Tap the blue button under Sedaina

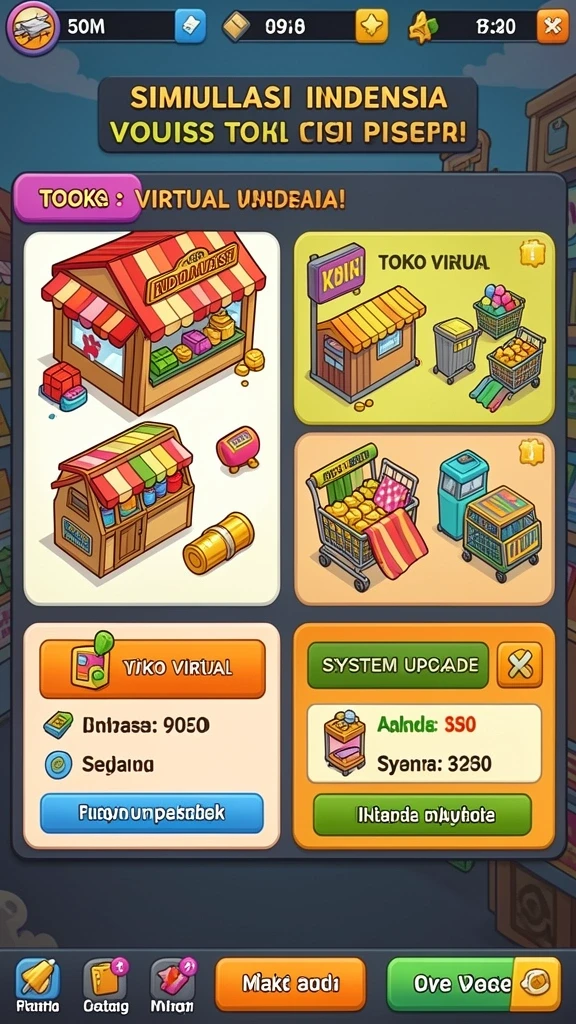coord(152,813)
